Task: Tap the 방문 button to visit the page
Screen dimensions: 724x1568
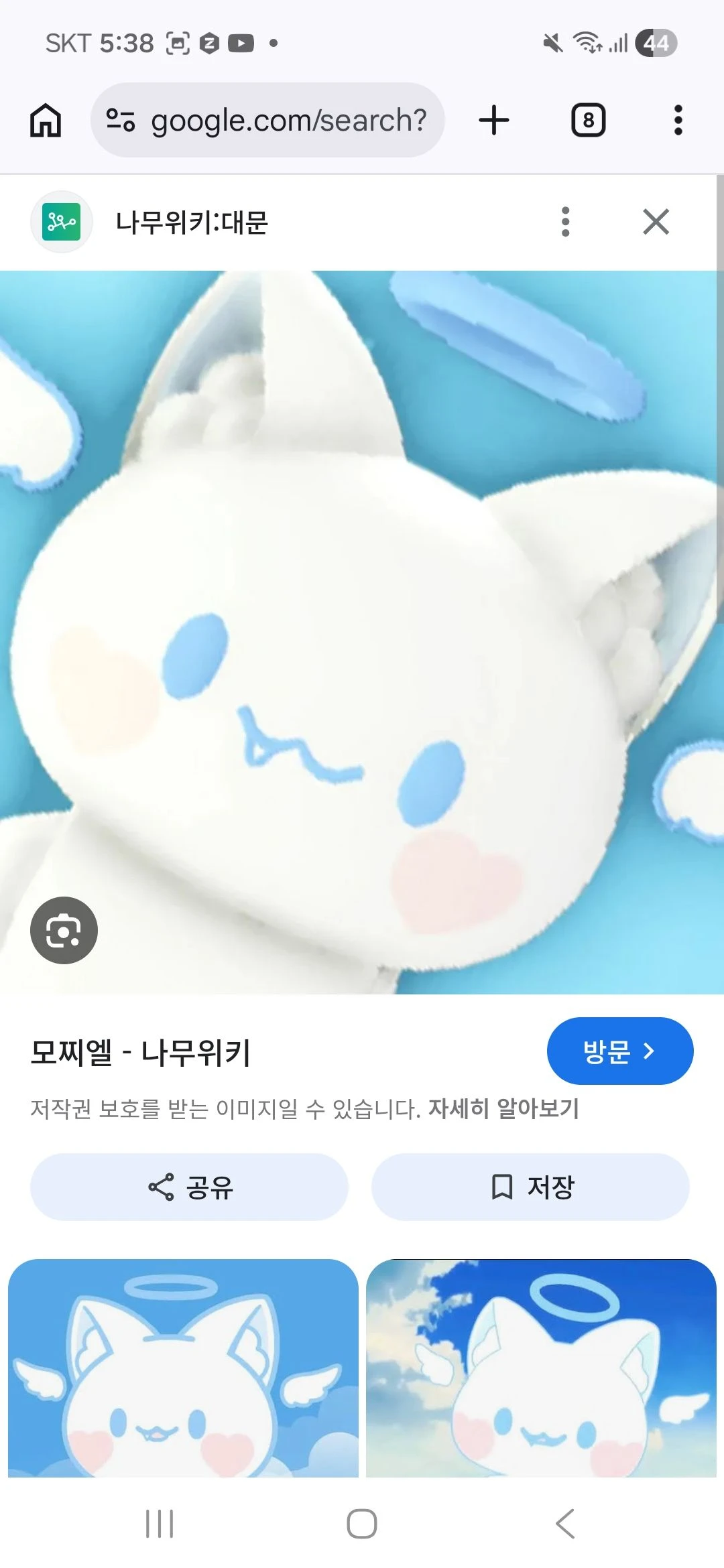Action: coord(619,1051)
